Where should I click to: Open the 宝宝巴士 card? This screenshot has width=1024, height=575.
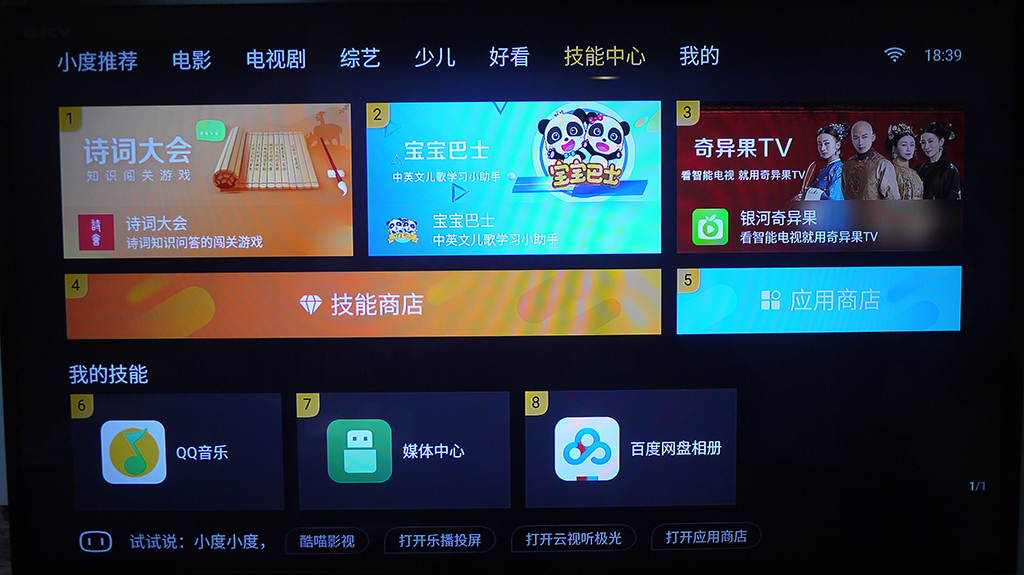(x=513, y=178)
